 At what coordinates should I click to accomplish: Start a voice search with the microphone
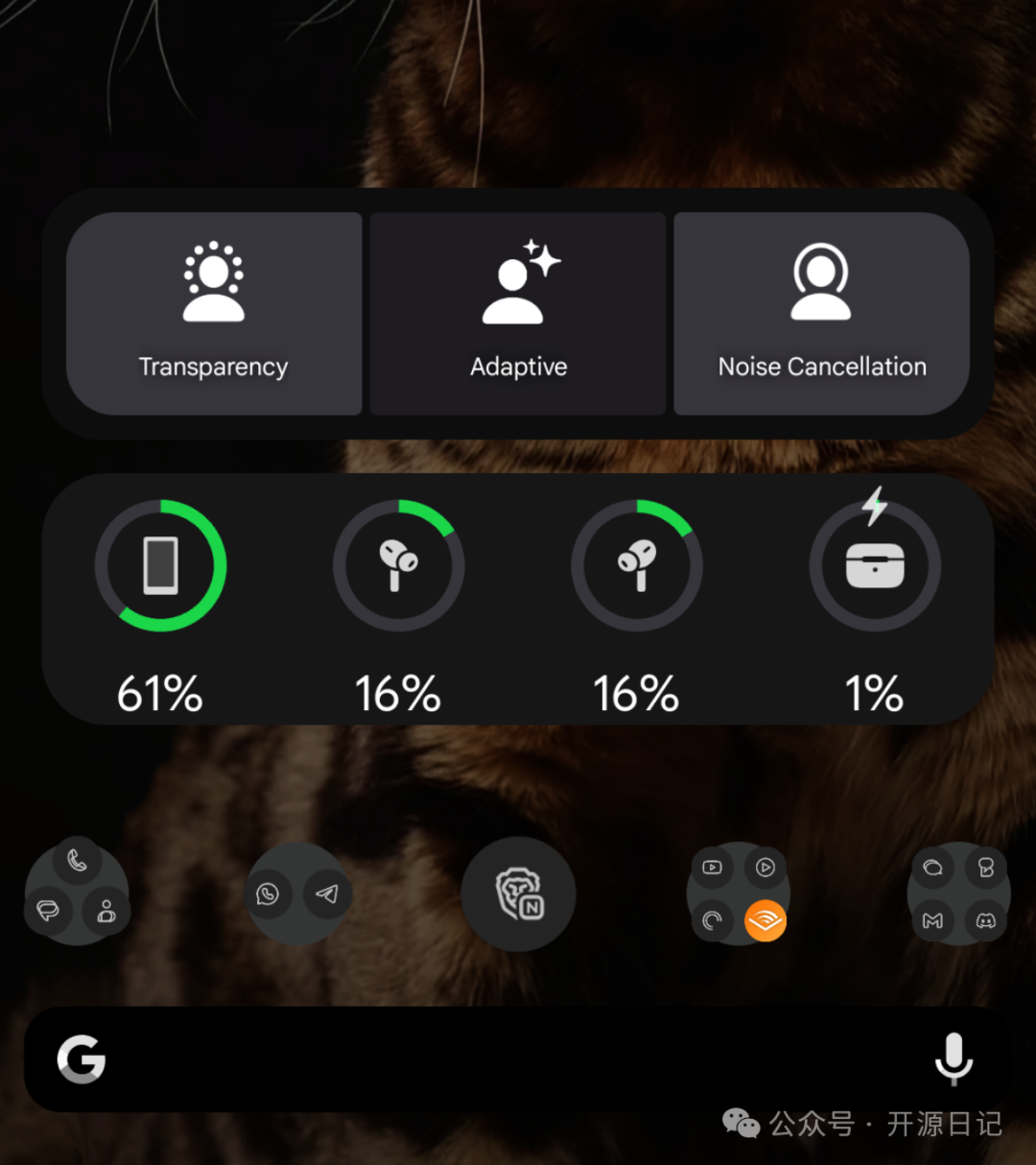(954, 1058)
